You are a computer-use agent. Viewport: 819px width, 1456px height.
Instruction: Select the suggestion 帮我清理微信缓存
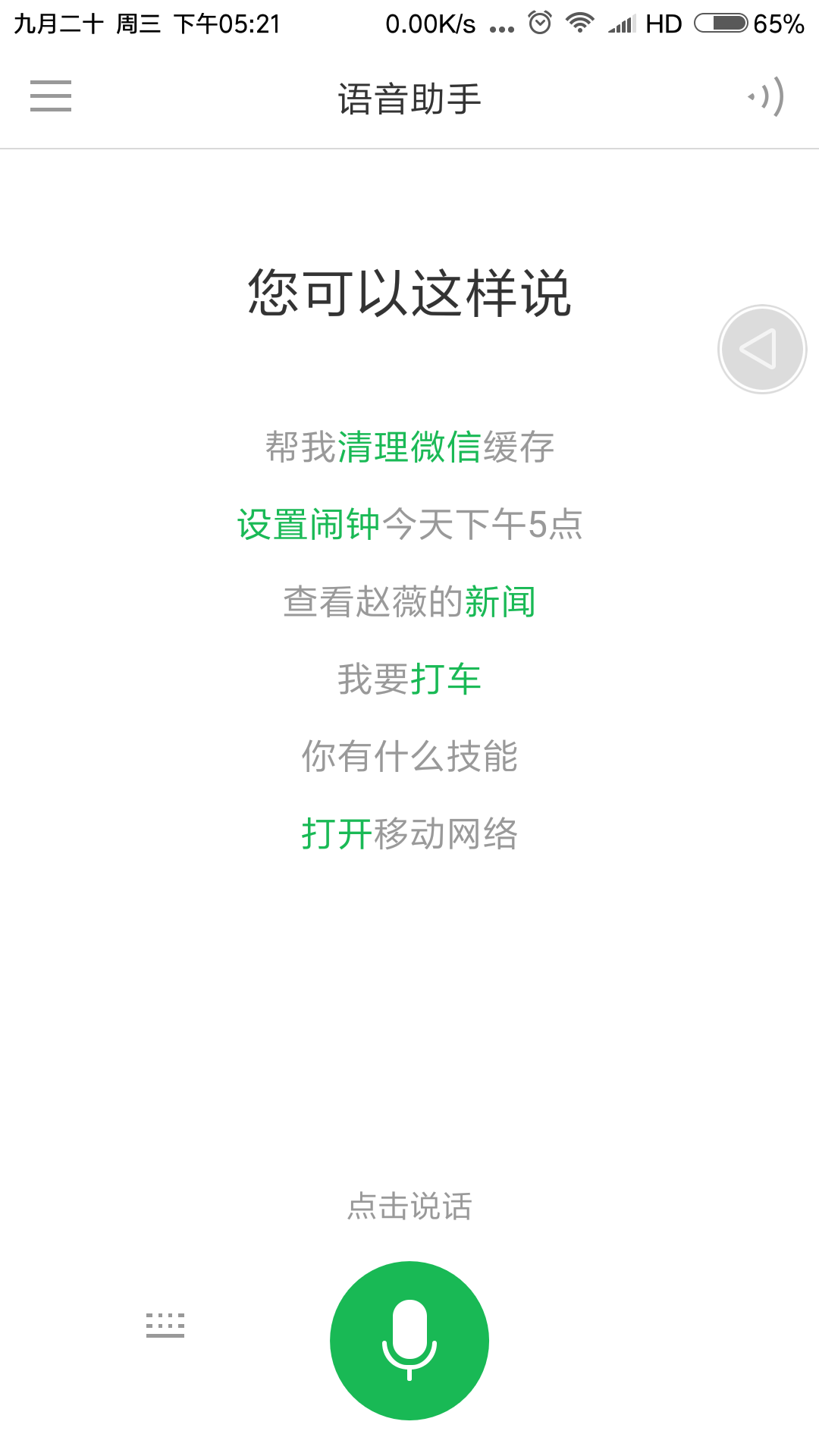click(x=409, y=447)
